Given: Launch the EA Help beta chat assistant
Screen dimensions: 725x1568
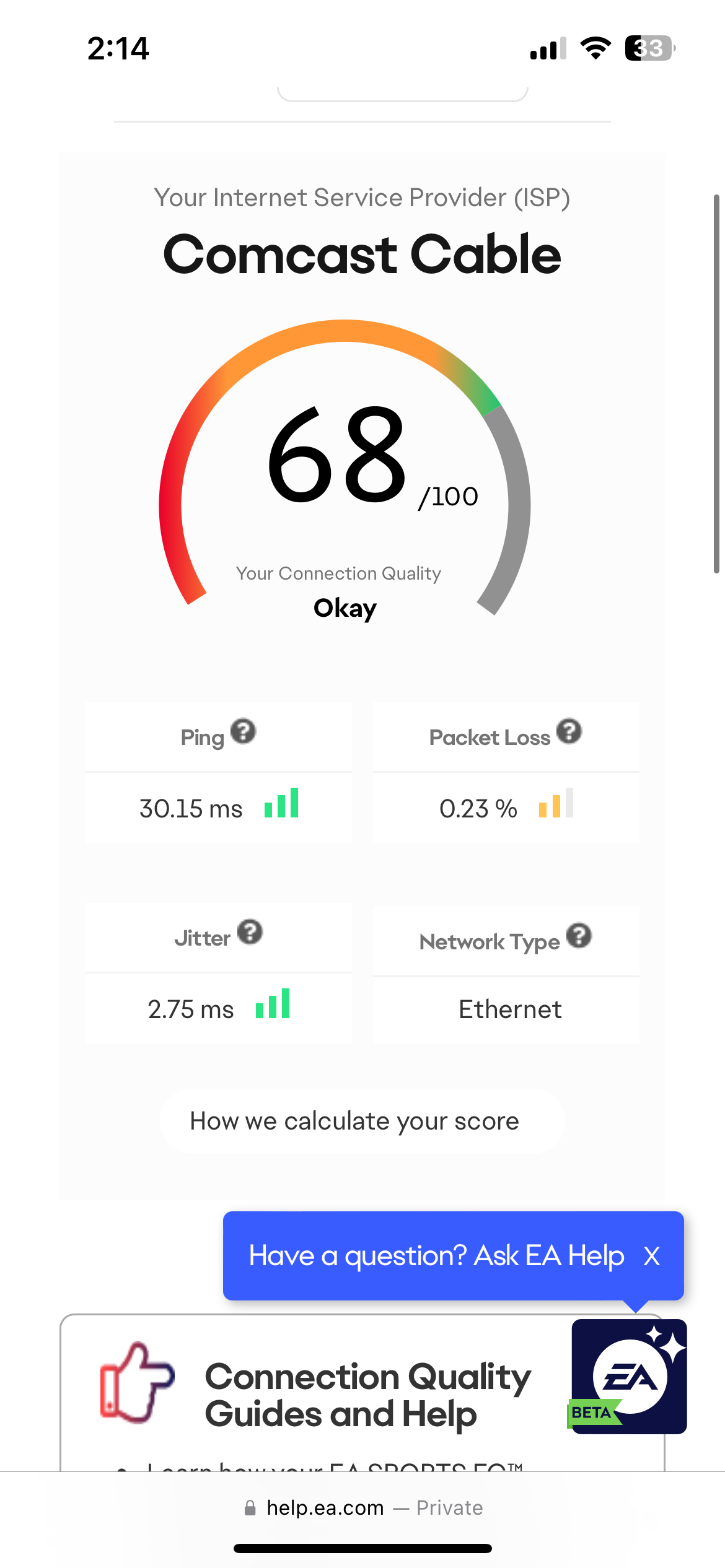Looking at the screenshot, I should (x=630, y=1377).
